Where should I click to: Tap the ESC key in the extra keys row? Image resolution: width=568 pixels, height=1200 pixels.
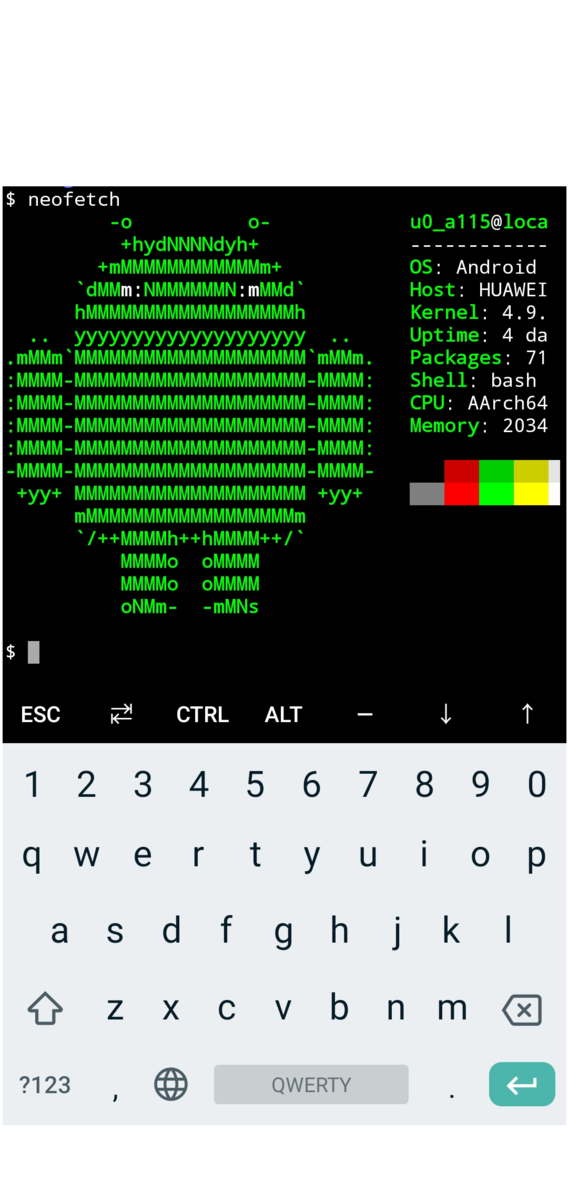[41, 714]
